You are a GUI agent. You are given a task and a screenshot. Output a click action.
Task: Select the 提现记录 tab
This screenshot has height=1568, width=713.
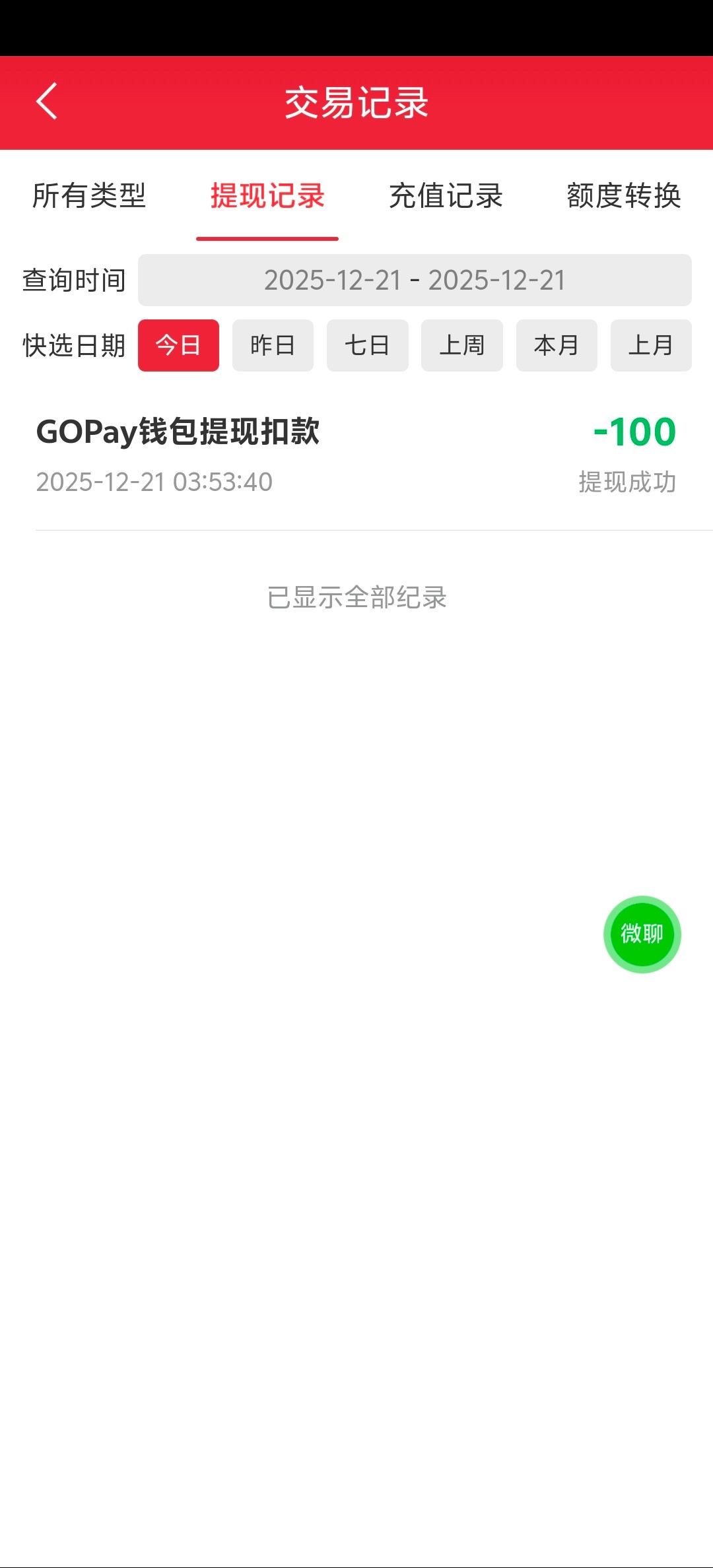click(x=267, y=196)
